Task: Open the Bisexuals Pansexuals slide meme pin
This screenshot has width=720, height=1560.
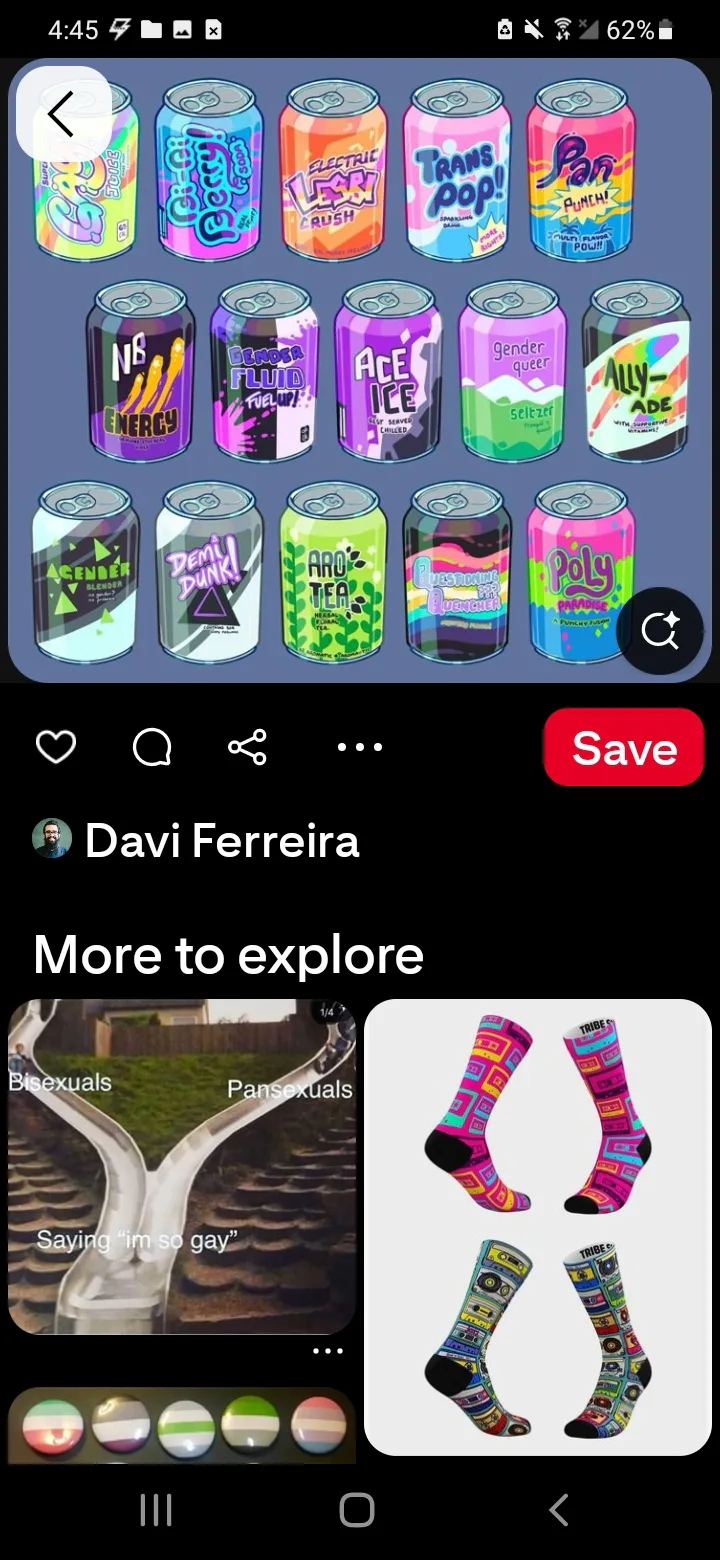Action: pos(182,1166)
